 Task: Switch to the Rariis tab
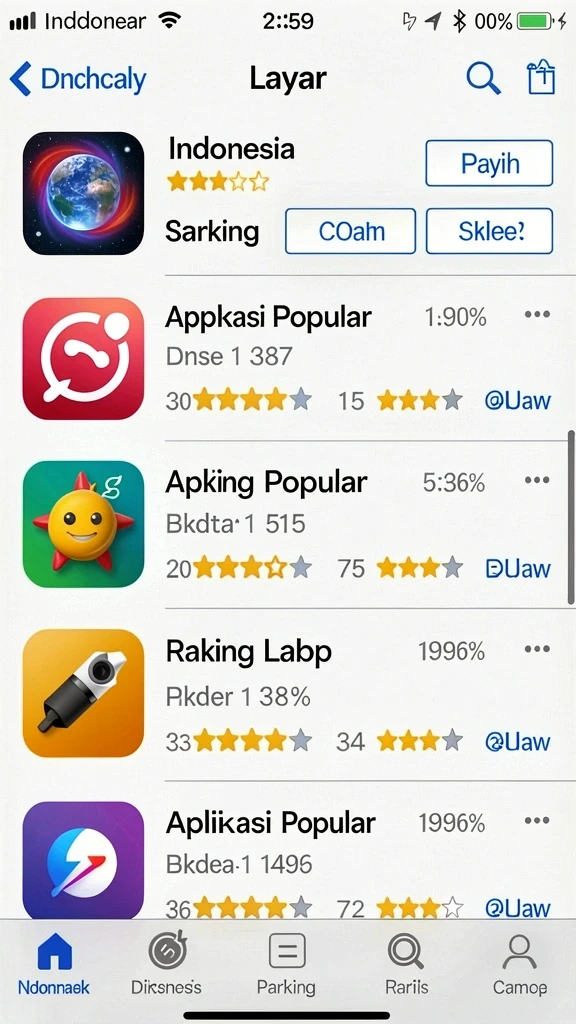[x=406, y=964]
